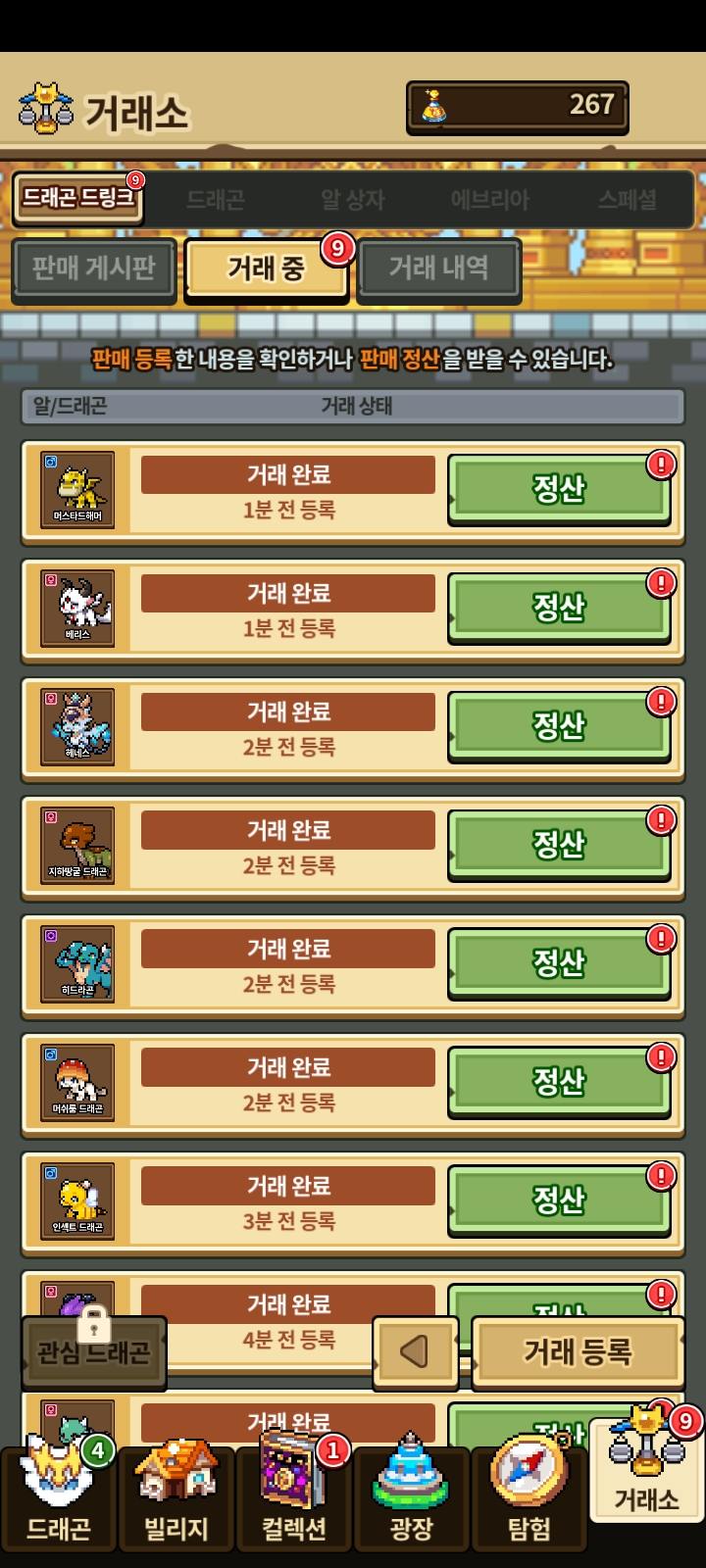706x1568 pixels.
Task: Go to the 빌리지 tab
Action: click(176, 1497)
